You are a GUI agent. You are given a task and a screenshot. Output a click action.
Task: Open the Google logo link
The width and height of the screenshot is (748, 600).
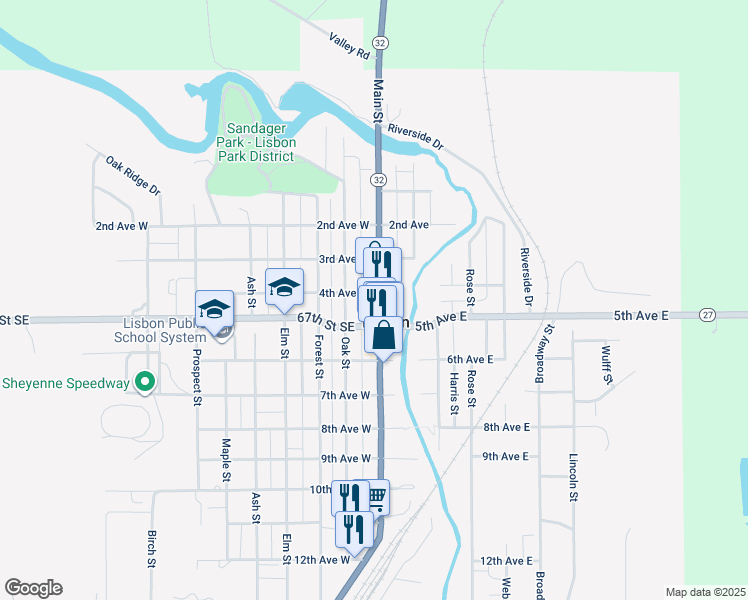pos(33,588)
